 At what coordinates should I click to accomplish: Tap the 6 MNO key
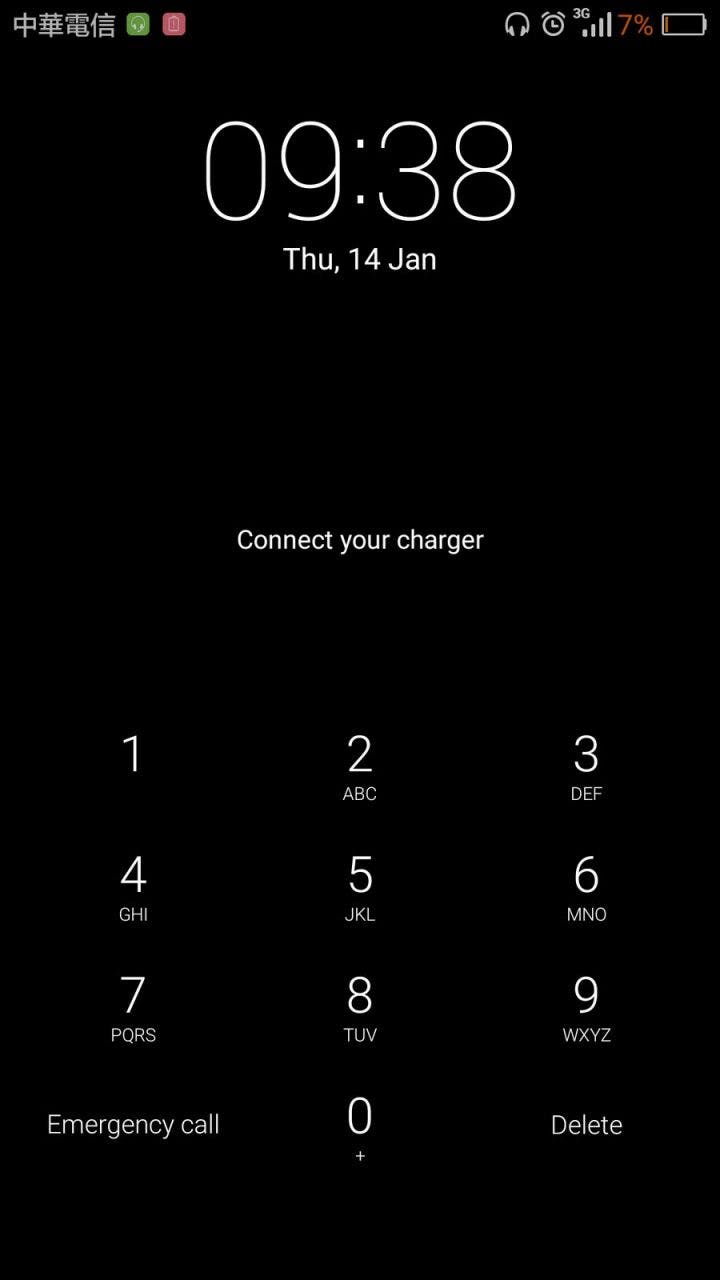tap(586, 886)
